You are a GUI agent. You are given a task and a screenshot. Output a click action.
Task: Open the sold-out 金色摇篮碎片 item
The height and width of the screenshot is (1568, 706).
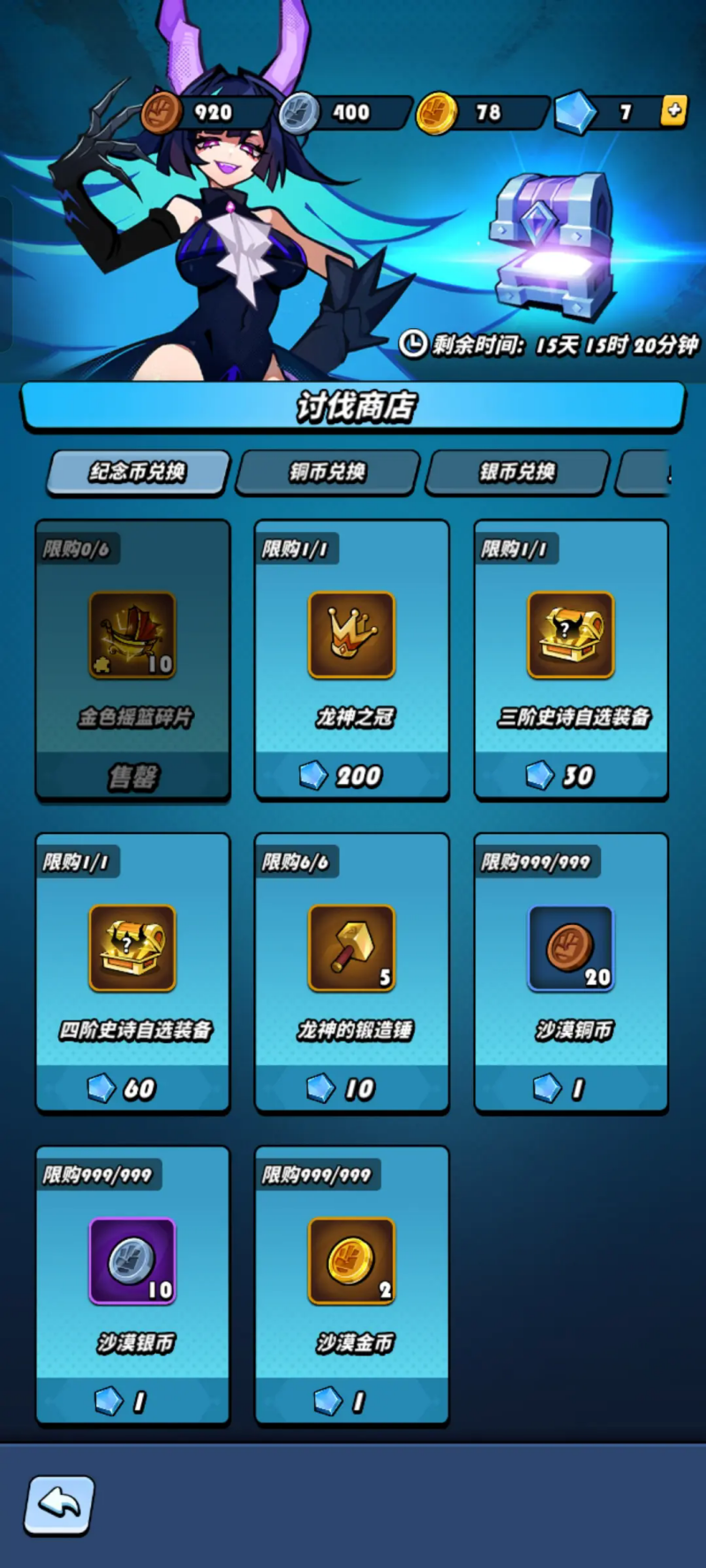click(x=132, y=660)
